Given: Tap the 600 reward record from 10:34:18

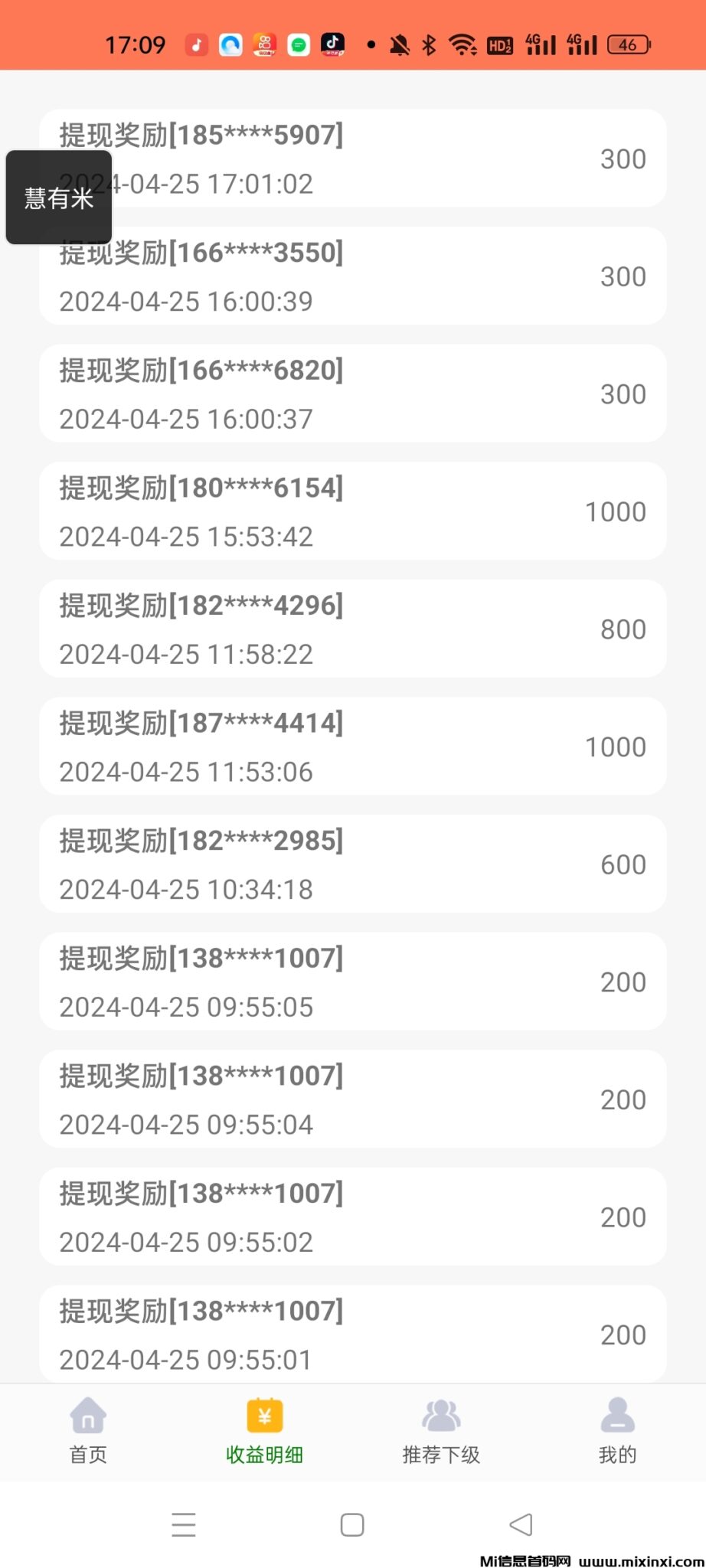Looking at the screenshot, I should (352, 864).
